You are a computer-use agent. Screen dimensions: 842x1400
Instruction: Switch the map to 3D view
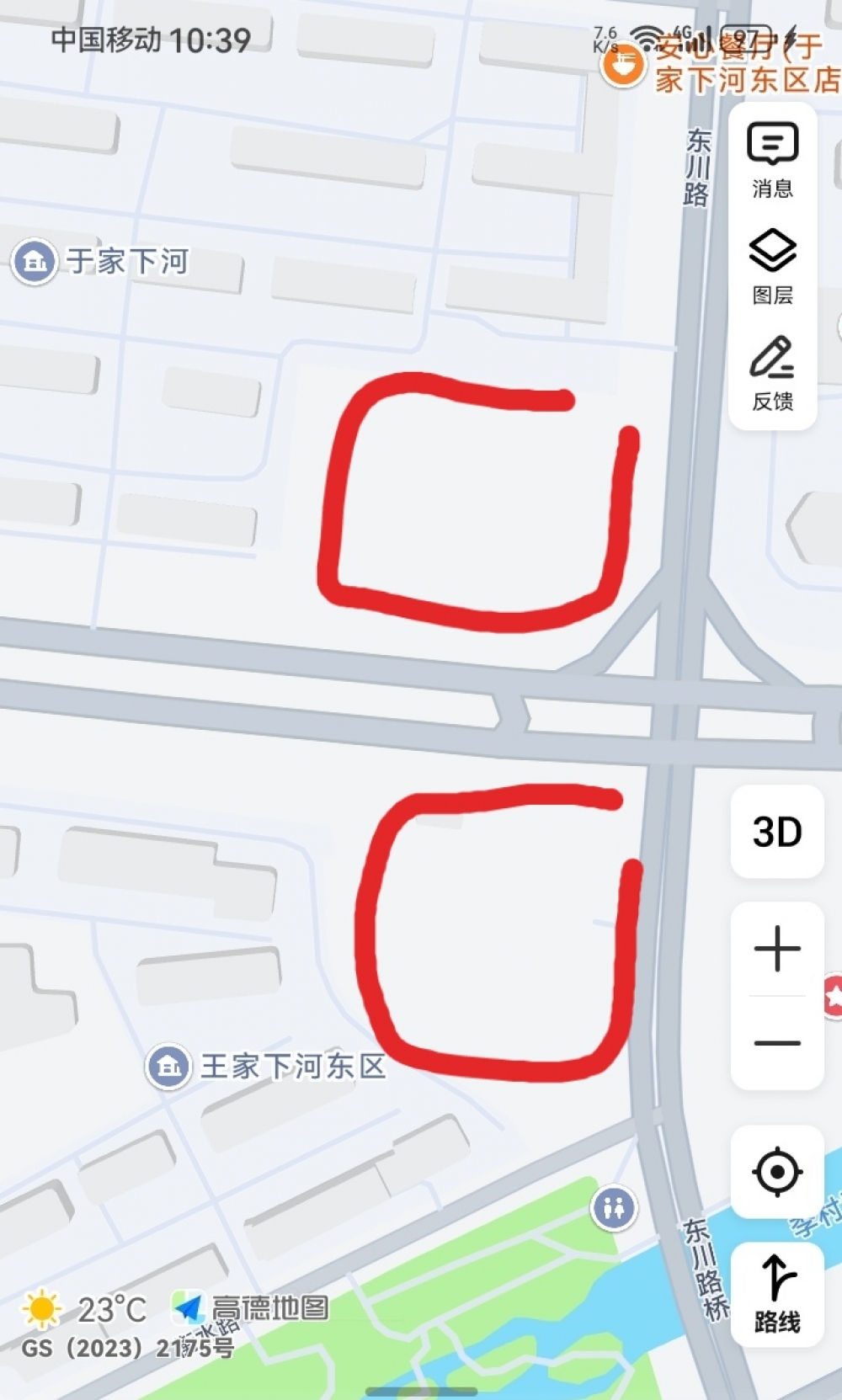pos(776,832)
